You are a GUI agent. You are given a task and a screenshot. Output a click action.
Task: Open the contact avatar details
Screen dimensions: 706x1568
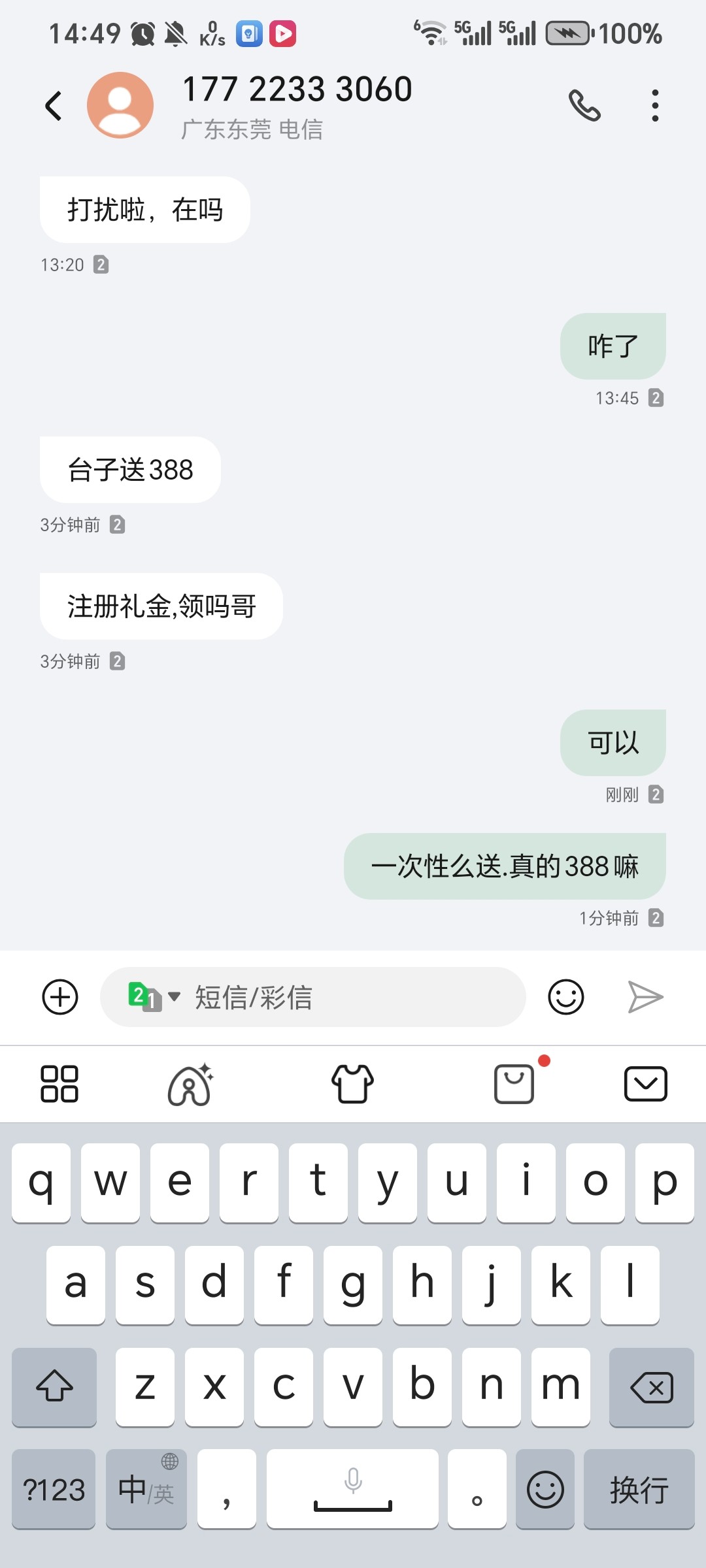click(120, 105)
